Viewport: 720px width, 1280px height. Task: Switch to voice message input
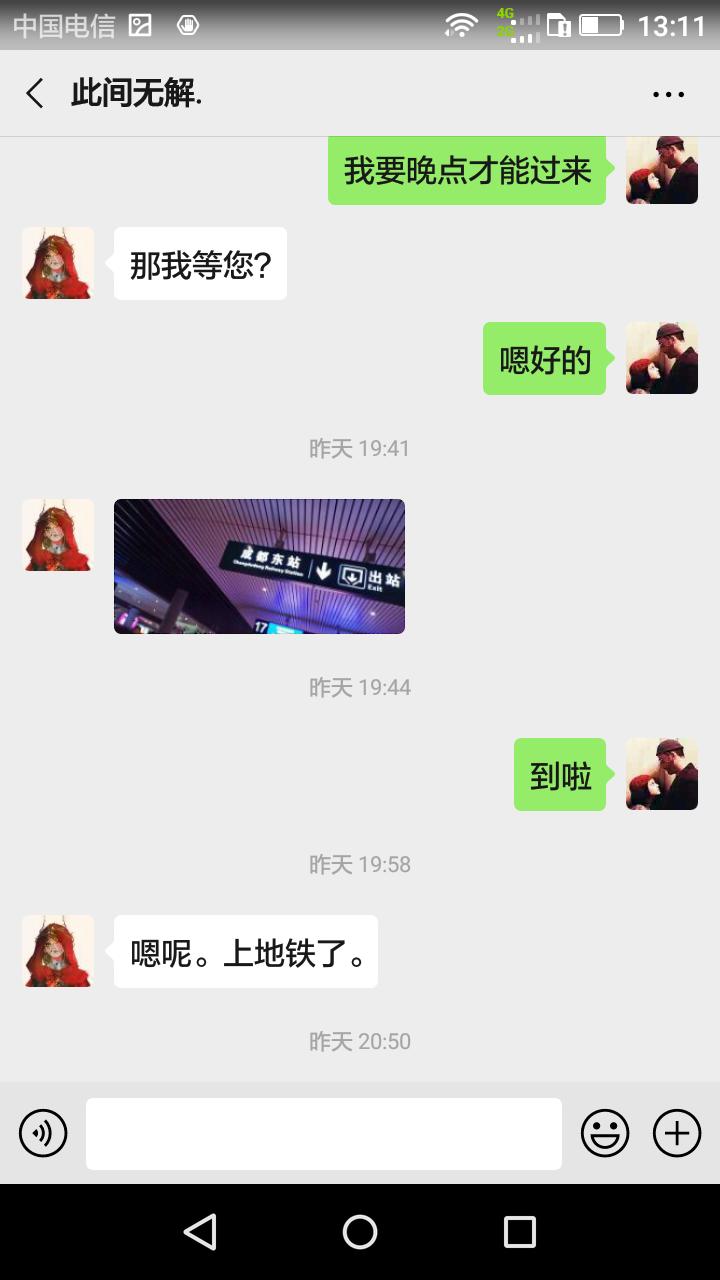click(x=43, y=1133)
